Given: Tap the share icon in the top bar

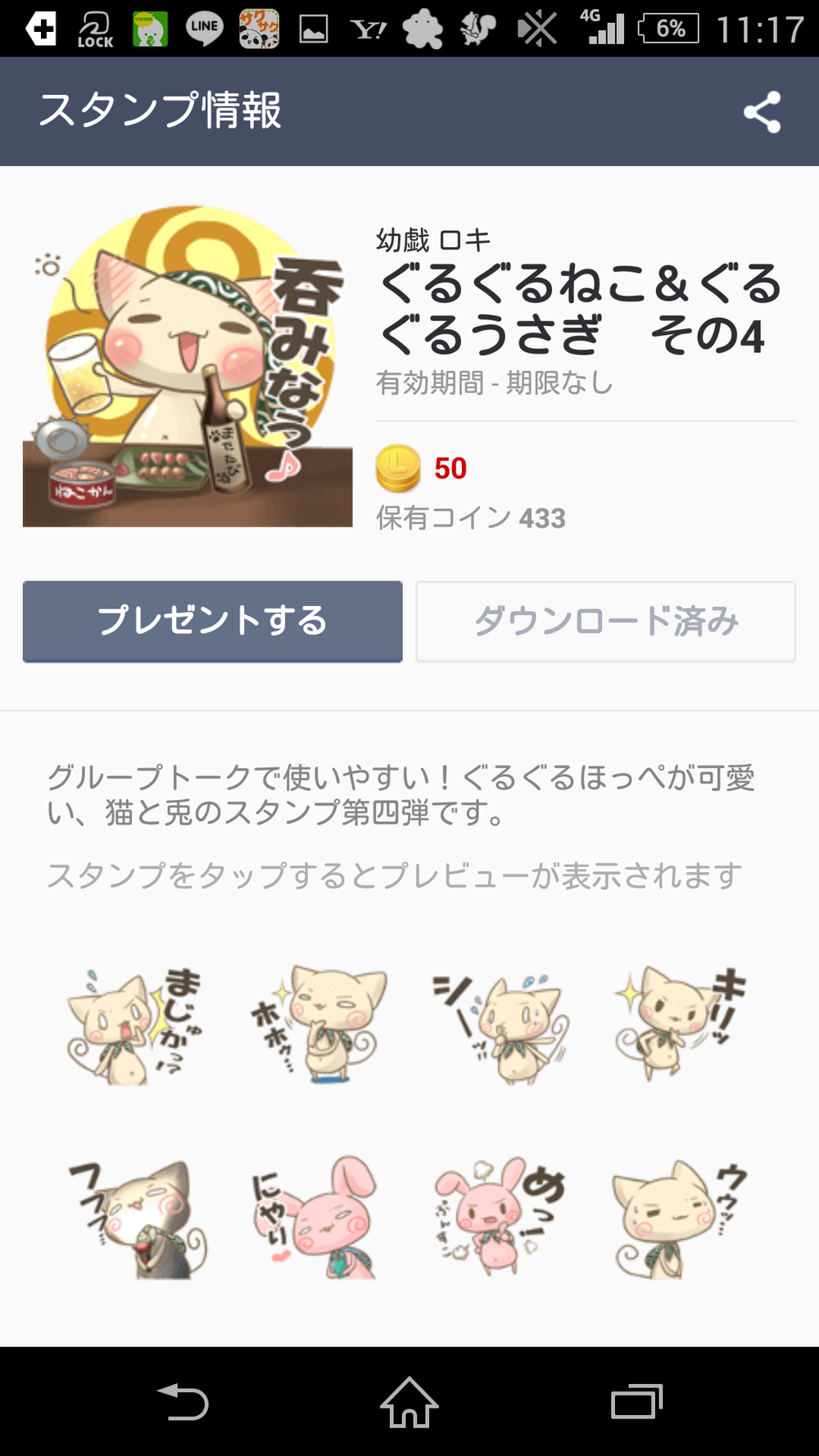Looking at the screenshot, I should pyautogui.click(x=763, y=111).
